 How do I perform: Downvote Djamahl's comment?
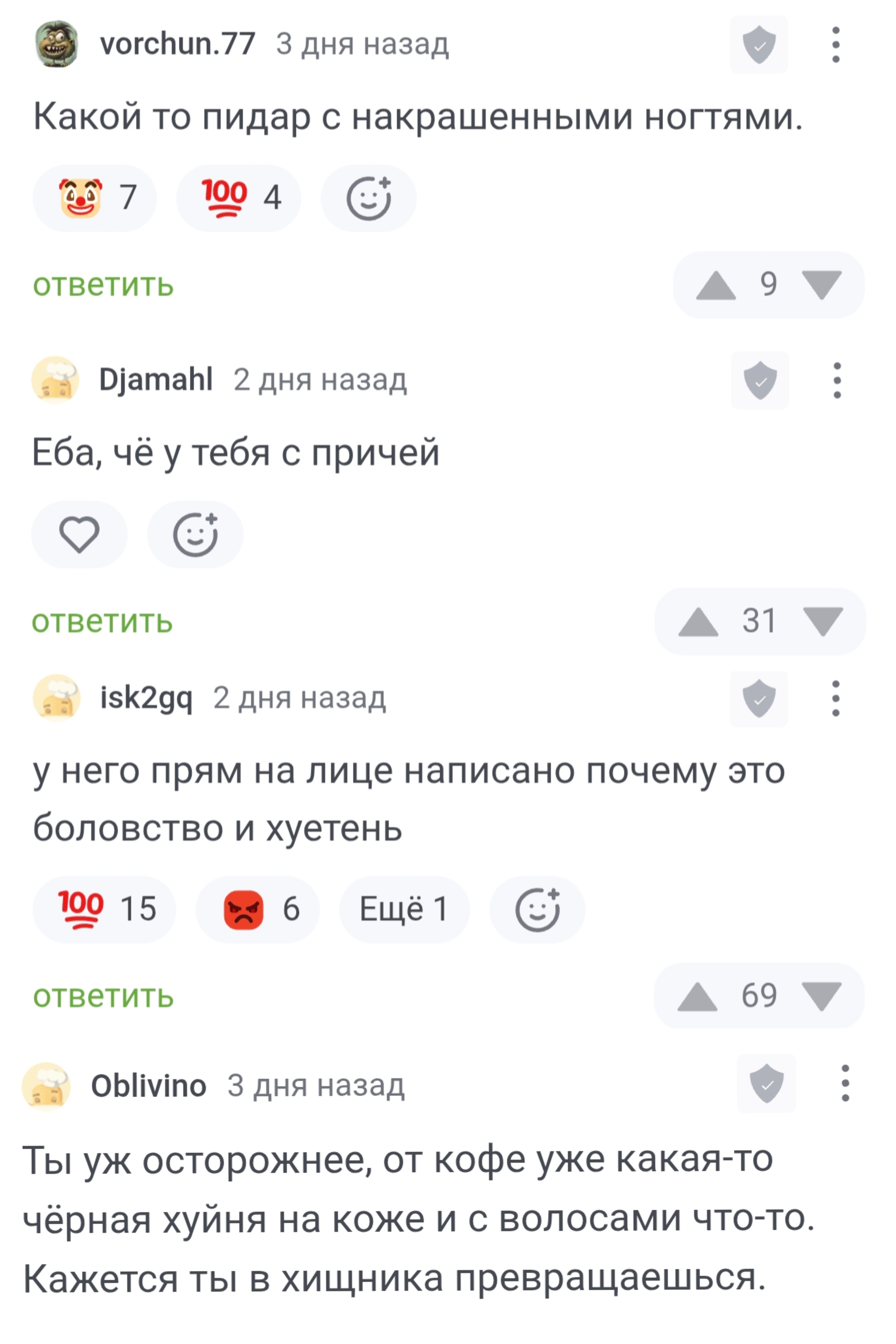coord(823,622)
